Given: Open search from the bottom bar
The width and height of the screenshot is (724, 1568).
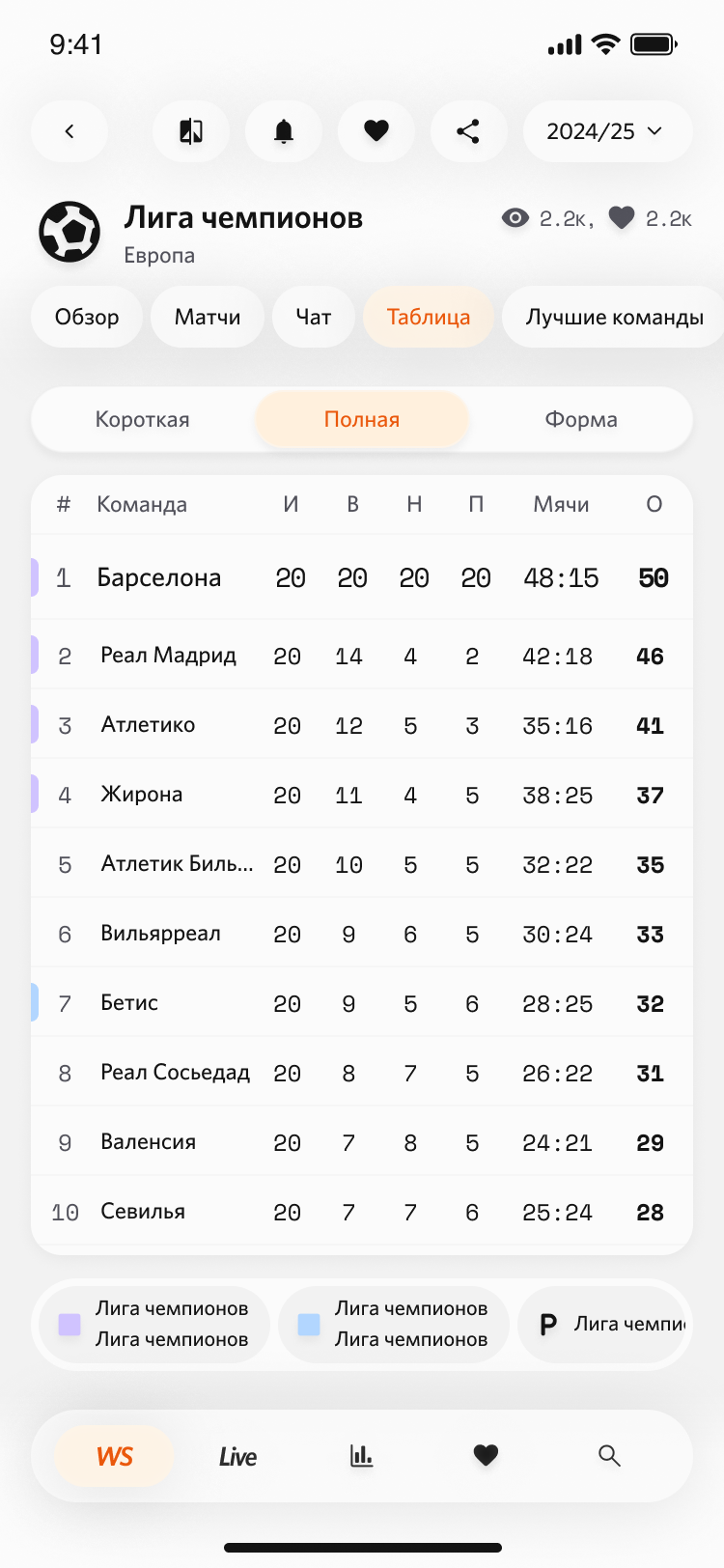Looking at the screenshot, I should [609, 1456].
